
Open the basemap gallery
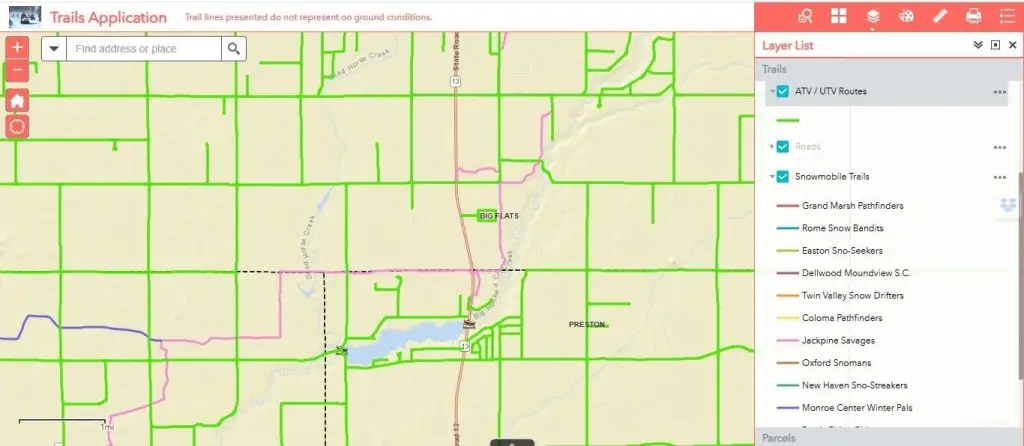point(838,16)
